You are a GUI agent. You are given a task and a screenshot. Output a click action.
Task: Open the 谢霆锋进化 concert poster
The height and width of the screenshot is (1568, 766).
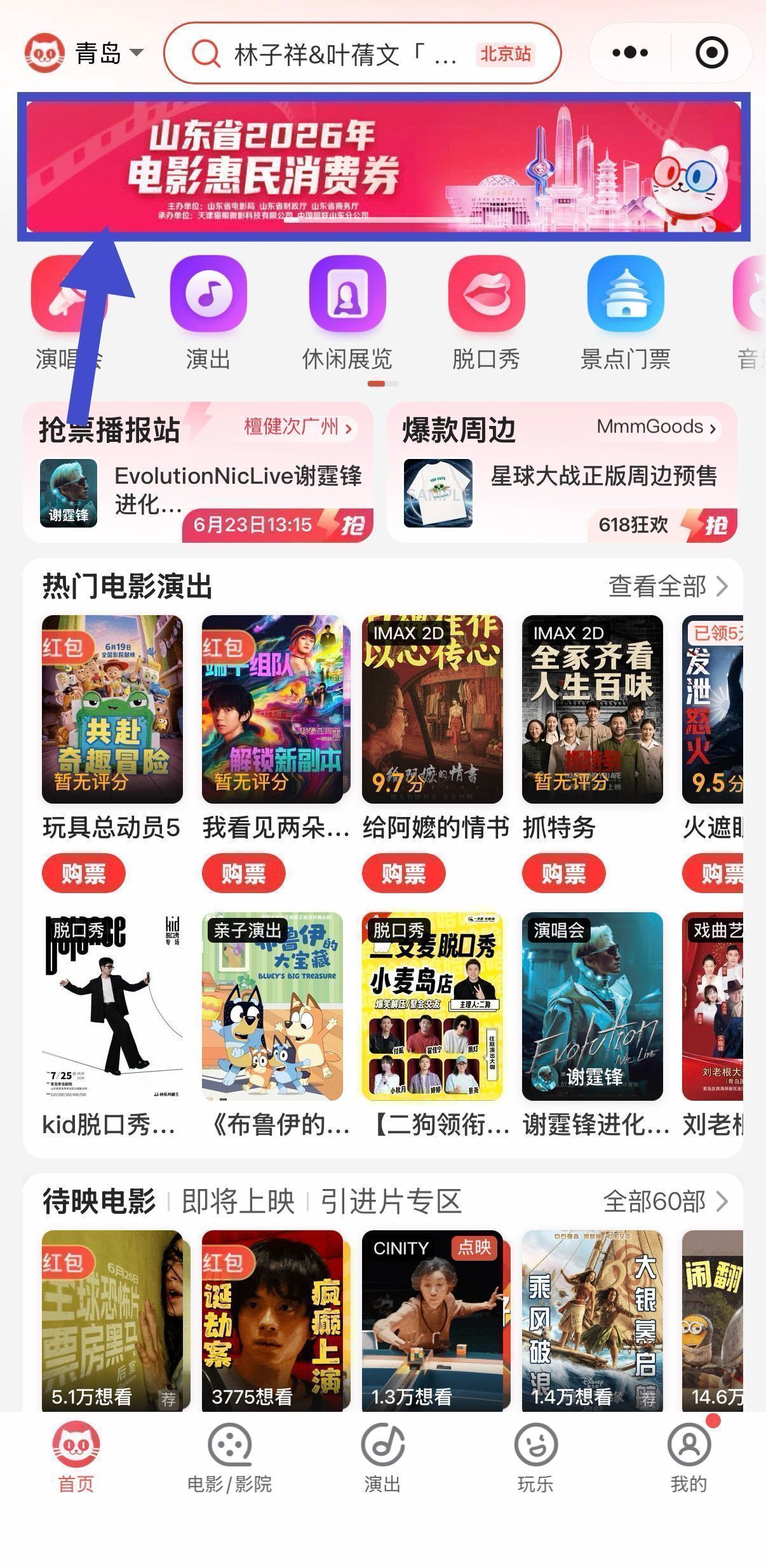(x=593, y=1007)
